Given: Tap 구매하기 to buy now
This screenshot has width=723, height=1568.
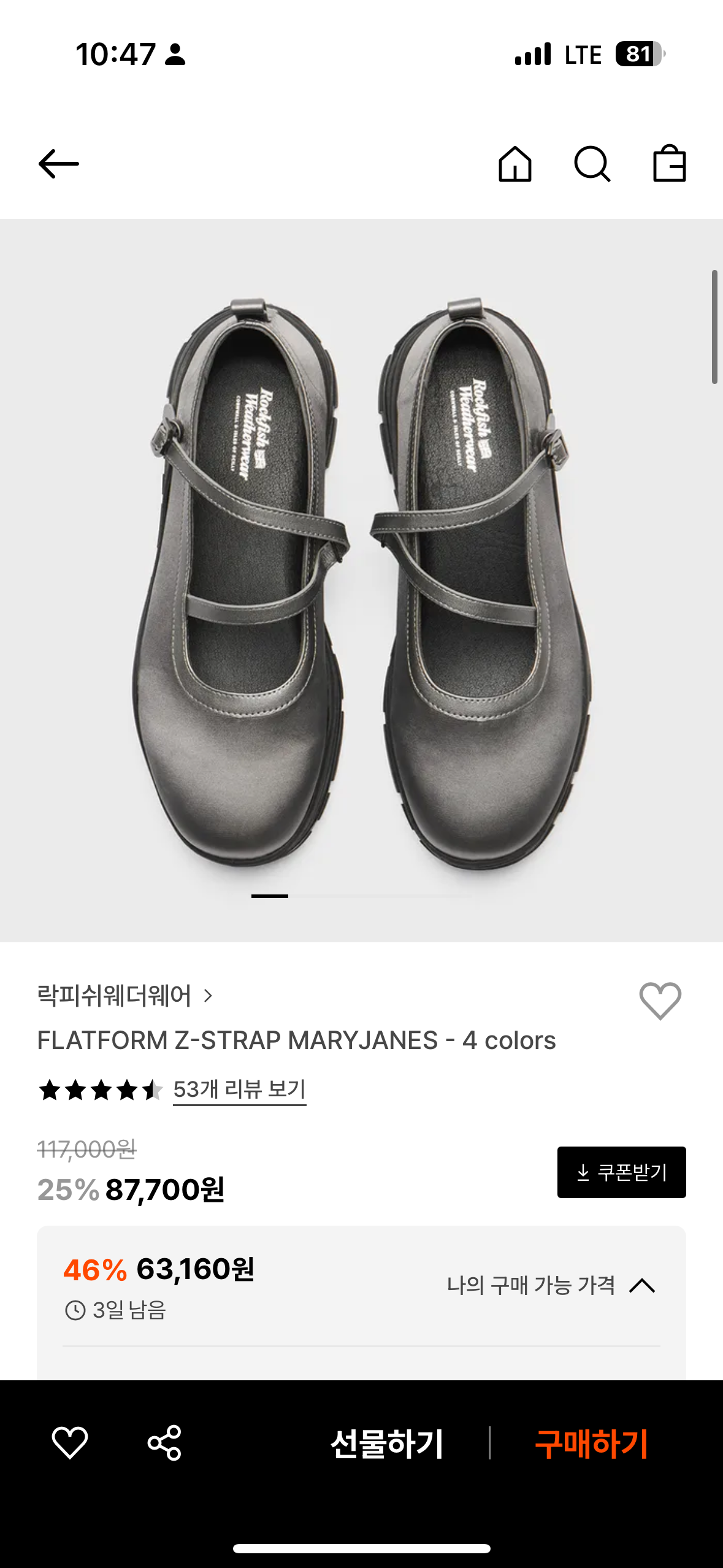Looking at the screenshot, I should tap(591, 1443).
